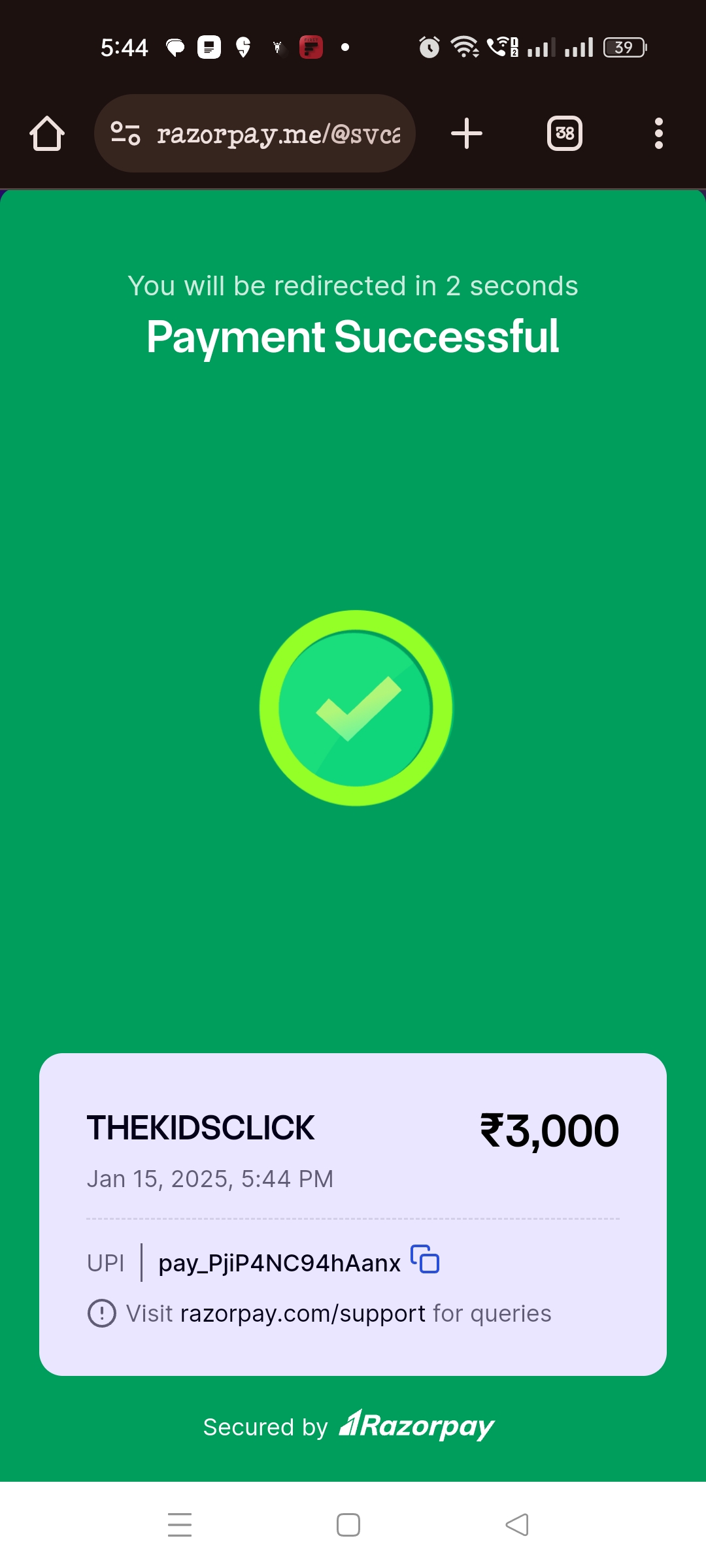The image size is (706, 1568).
Task: Open the razorpay.com/support link
Action: 303,1313
